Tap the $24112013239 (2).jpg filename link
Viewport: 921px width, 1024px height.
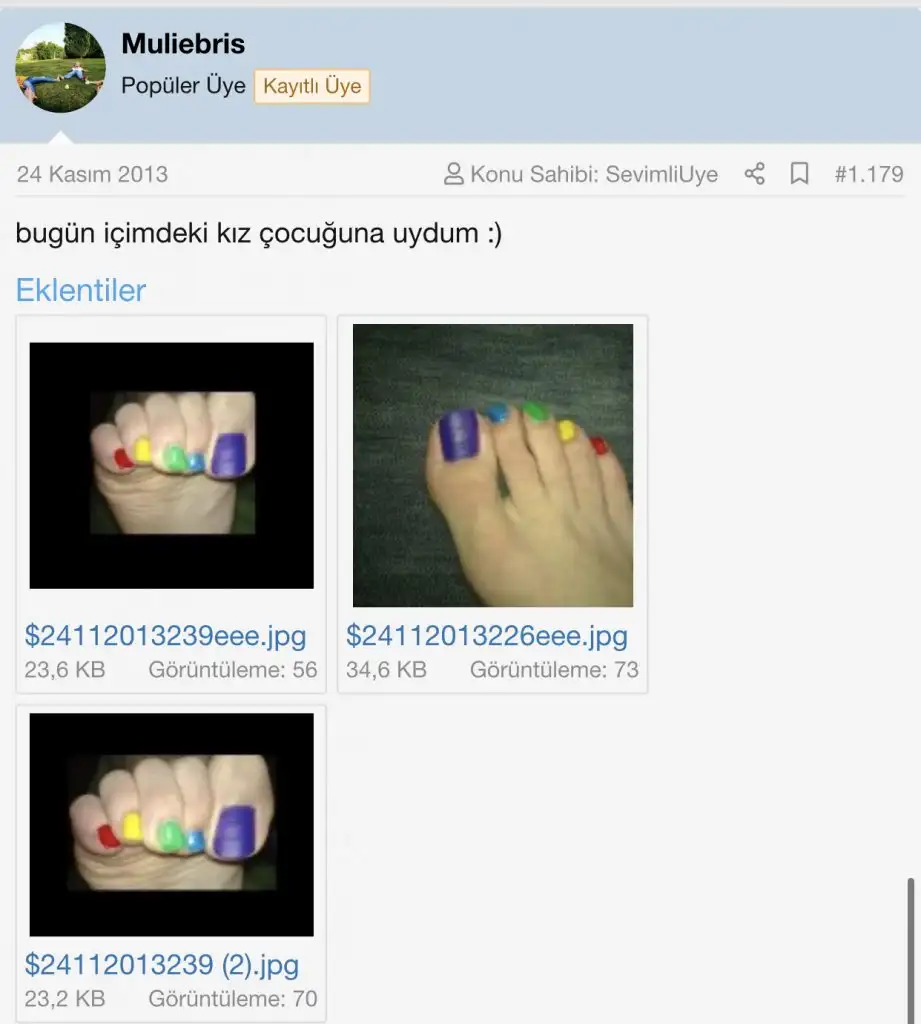click(162, 965)
